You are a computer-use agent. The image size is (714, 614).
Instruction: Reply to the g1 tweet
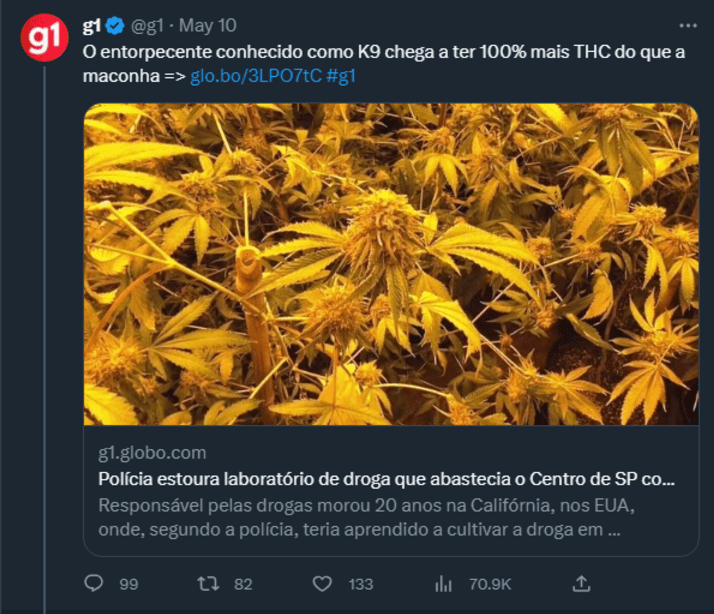point(95,583)
